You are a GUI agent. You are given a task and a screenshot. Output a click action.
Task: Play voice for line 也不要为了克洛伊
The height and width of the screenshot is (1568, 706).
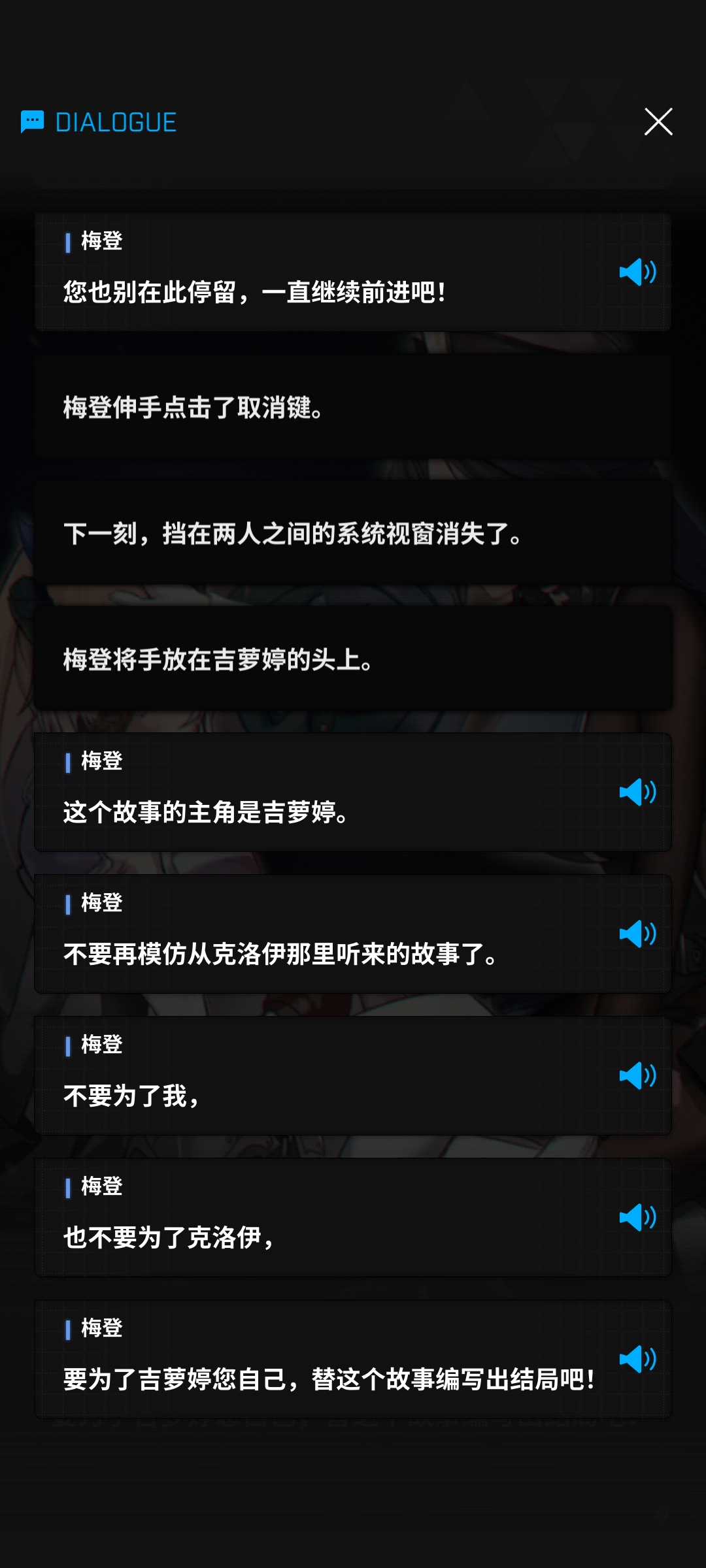pyautogui.click(x=637, y=1217)
